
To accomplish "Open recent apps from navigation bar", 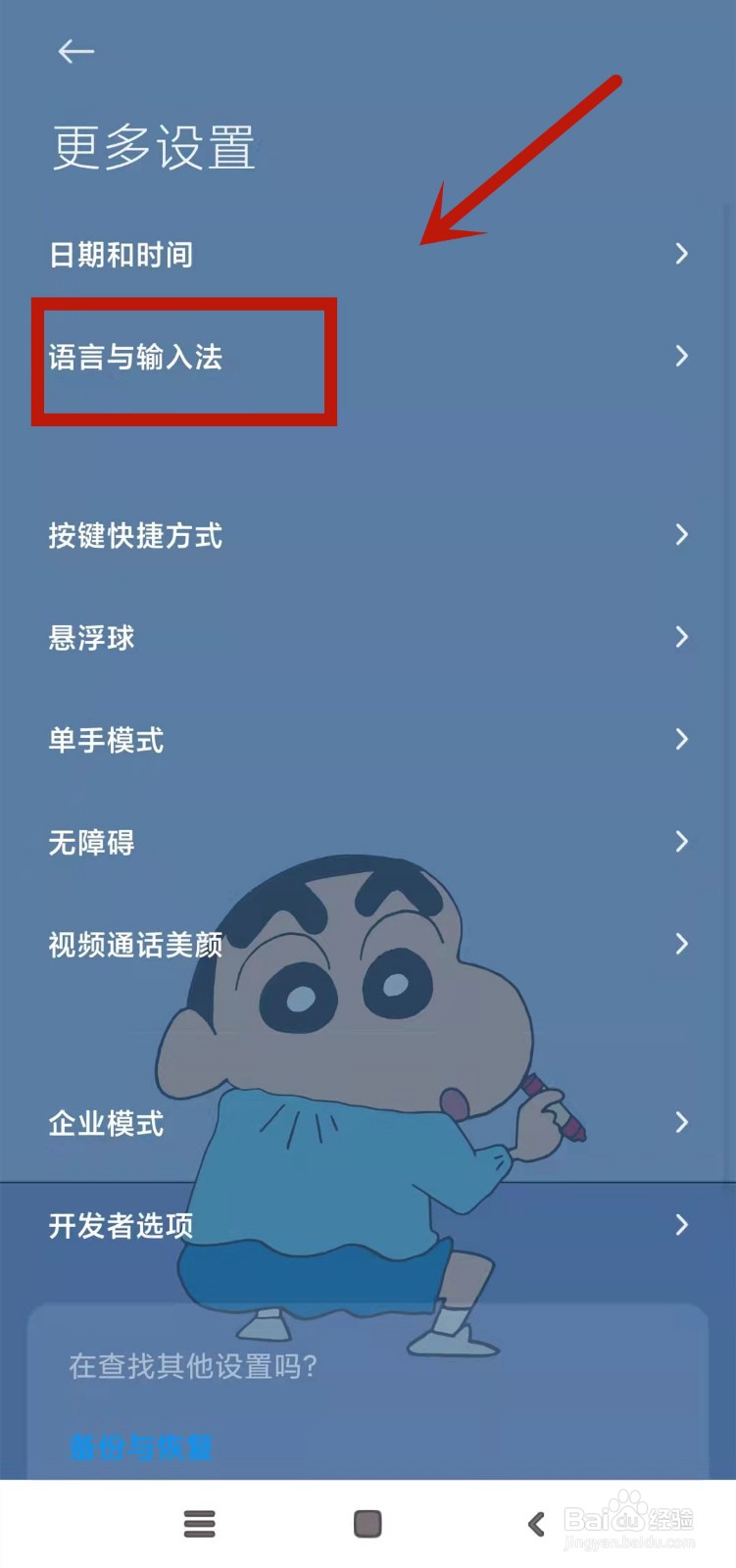I will pyautogui.click(x=199, y=1524).
